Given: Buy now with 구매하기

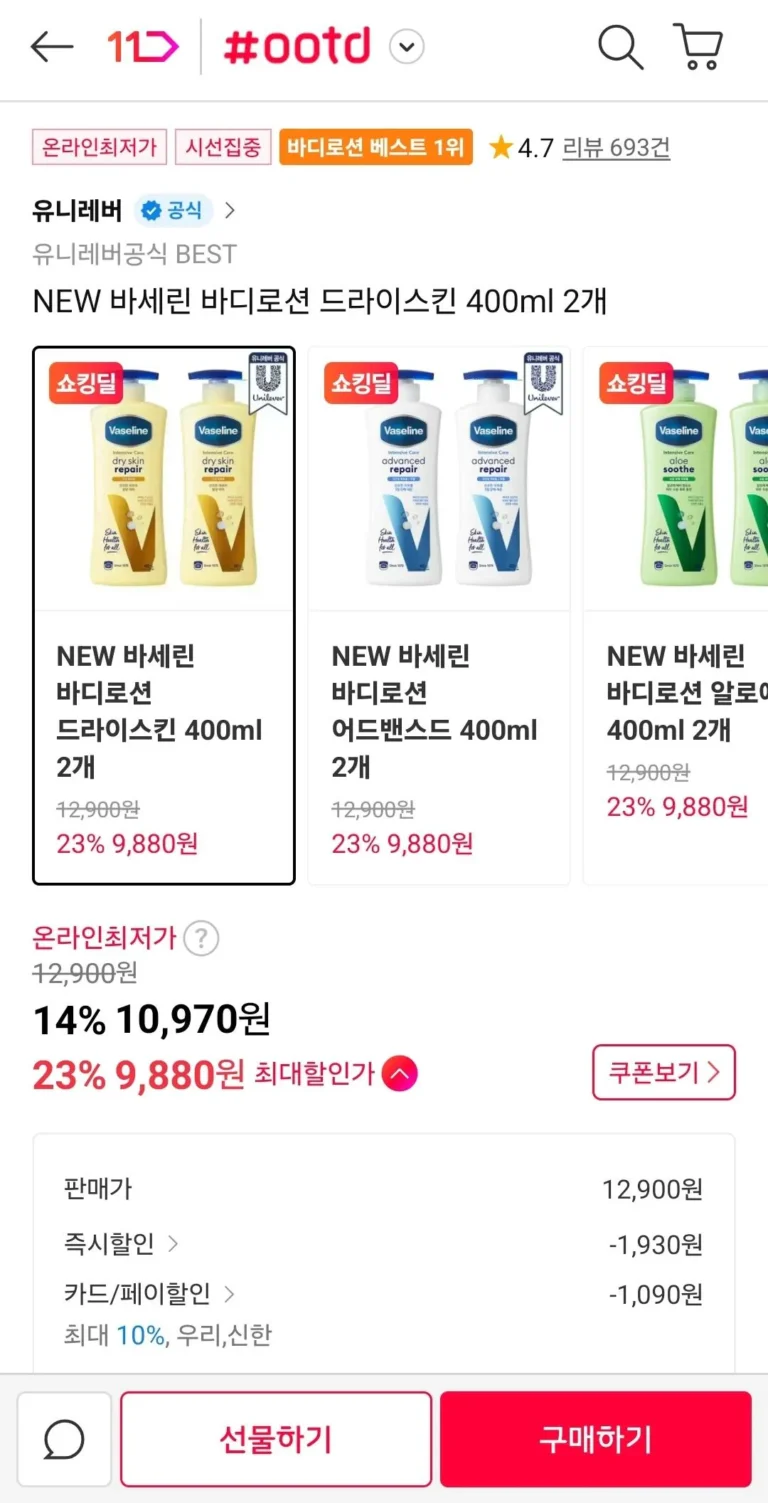Looking at the screenshot, I should click(595, 1440).
